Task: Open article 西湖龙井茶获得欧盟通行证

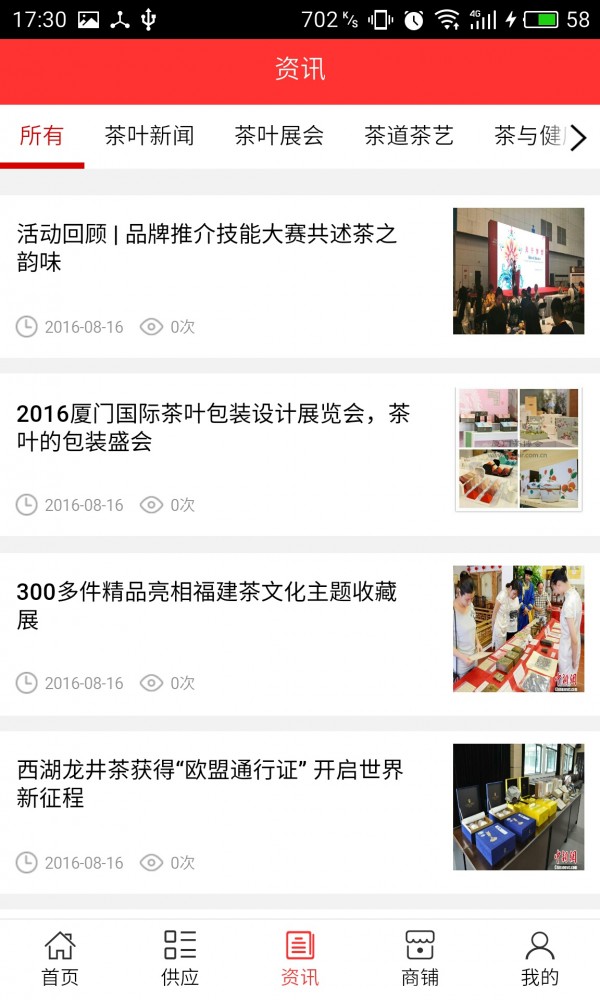Action: (x=300, y=812)
